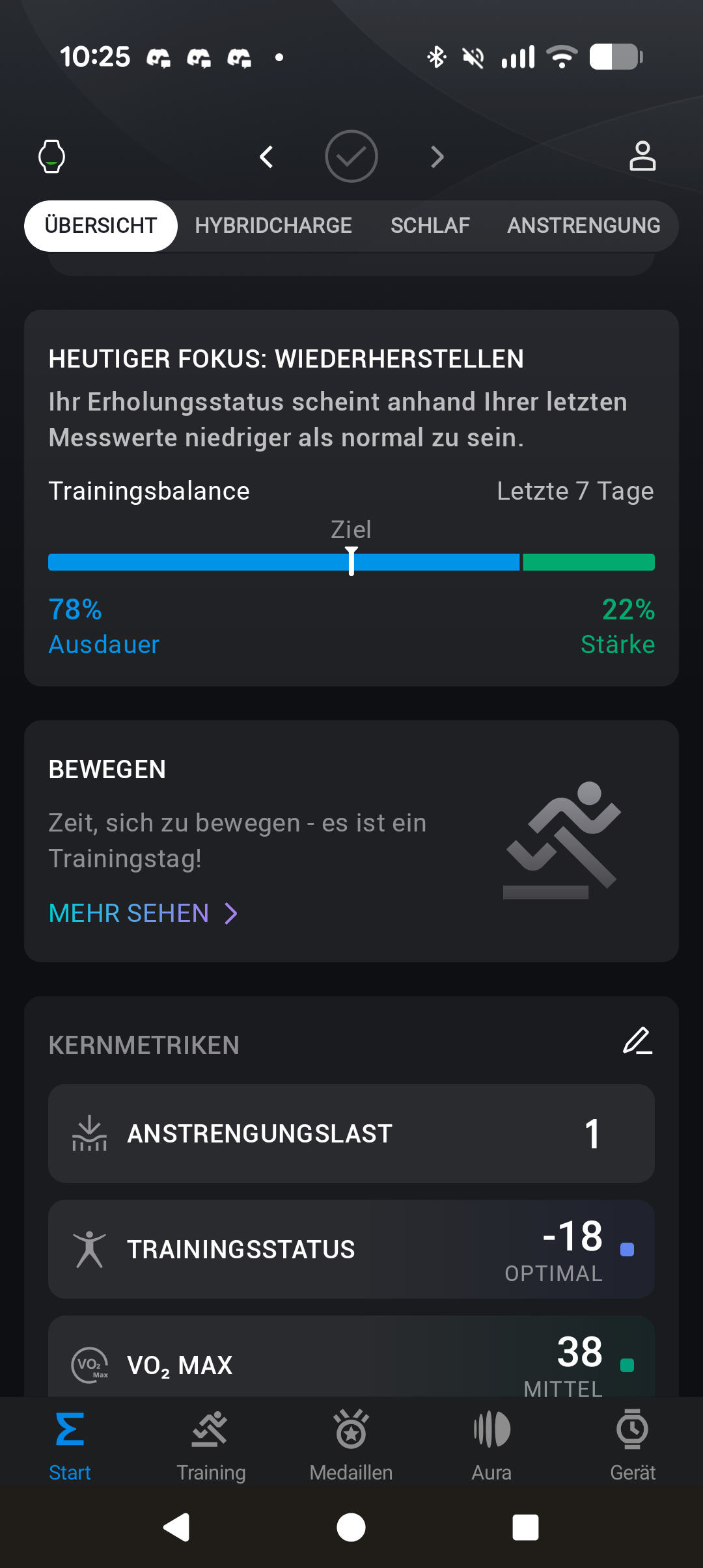703x1568 pixels.
Task: Open the ANSTRENGUNGSLAST metric
Action: click(x=351, y=1133)
